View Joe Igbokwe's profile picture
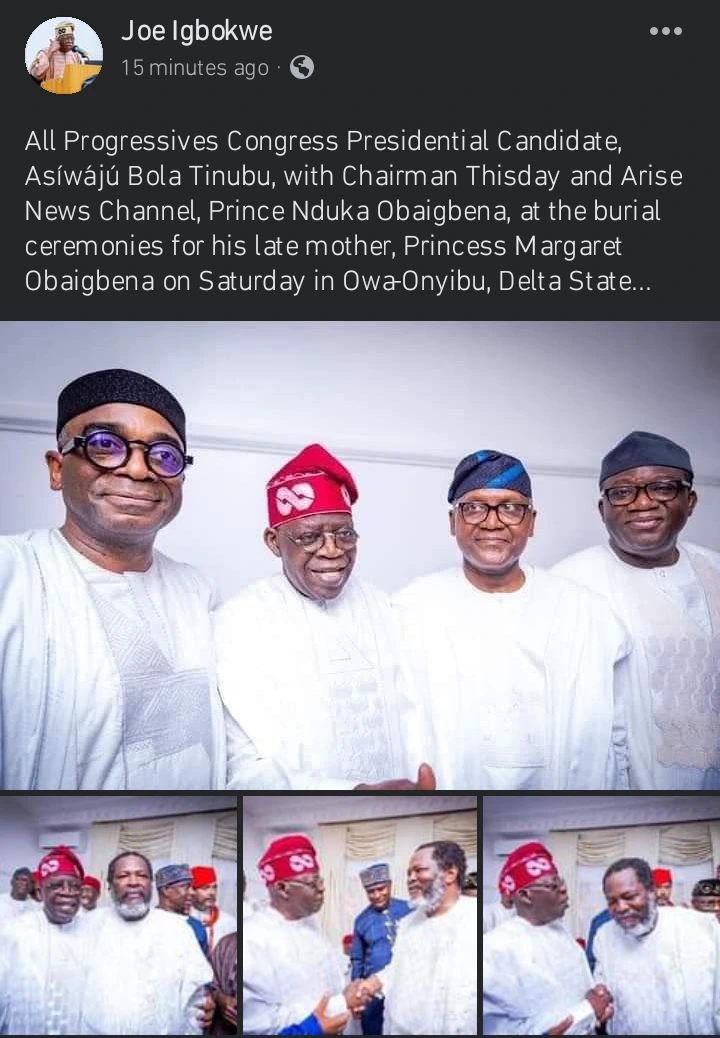This screenshot has width=720, height=1038. pos(64,54)
